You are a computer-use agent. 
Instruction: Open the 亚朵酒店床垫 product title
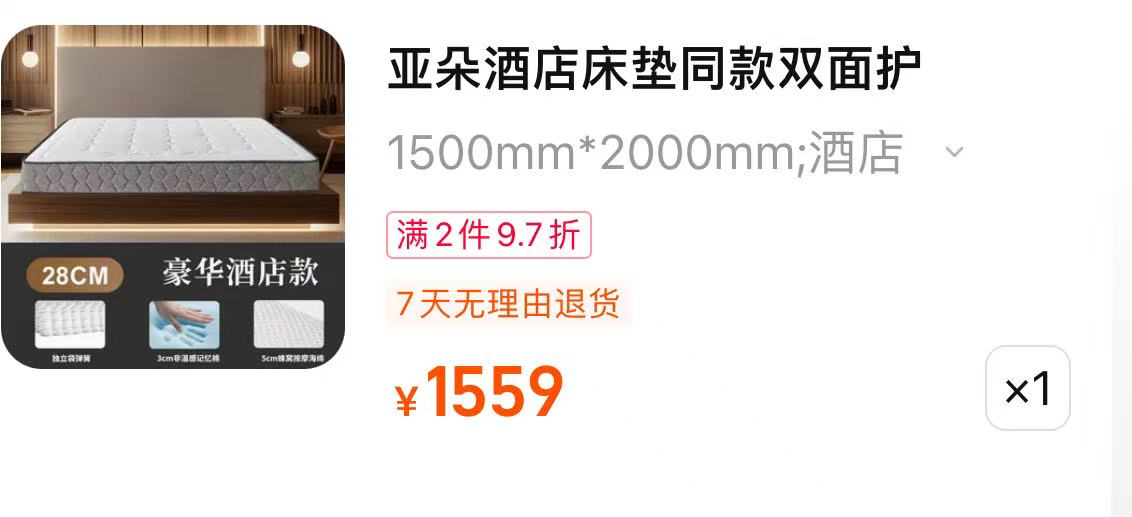[x=654, y=70]
